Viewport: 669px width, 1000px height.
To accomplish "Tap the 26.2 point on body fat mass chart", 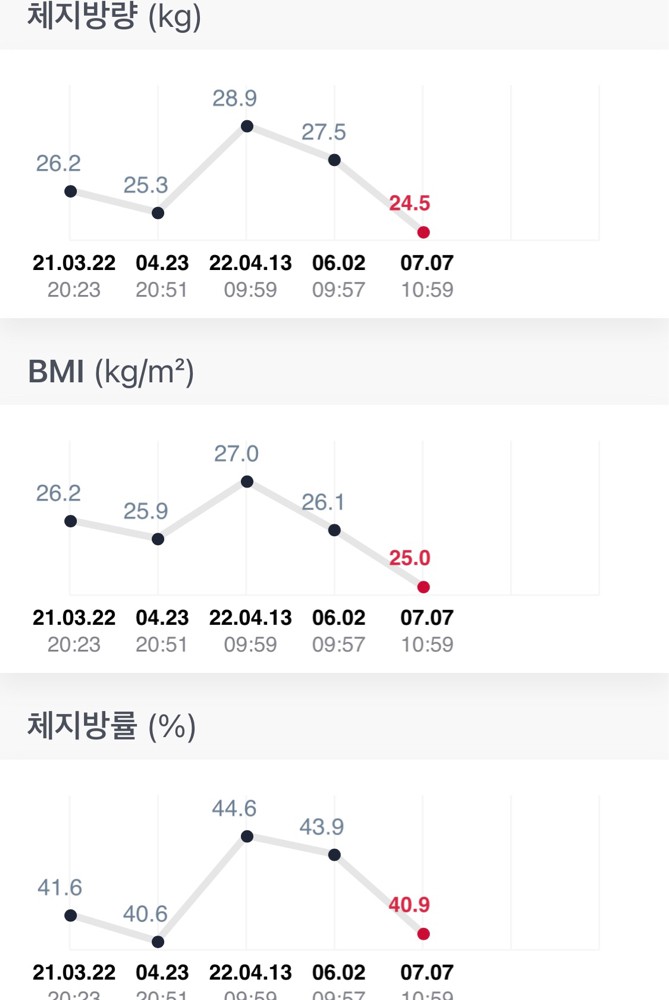I will pyautogui.click(x=70, y=191).
